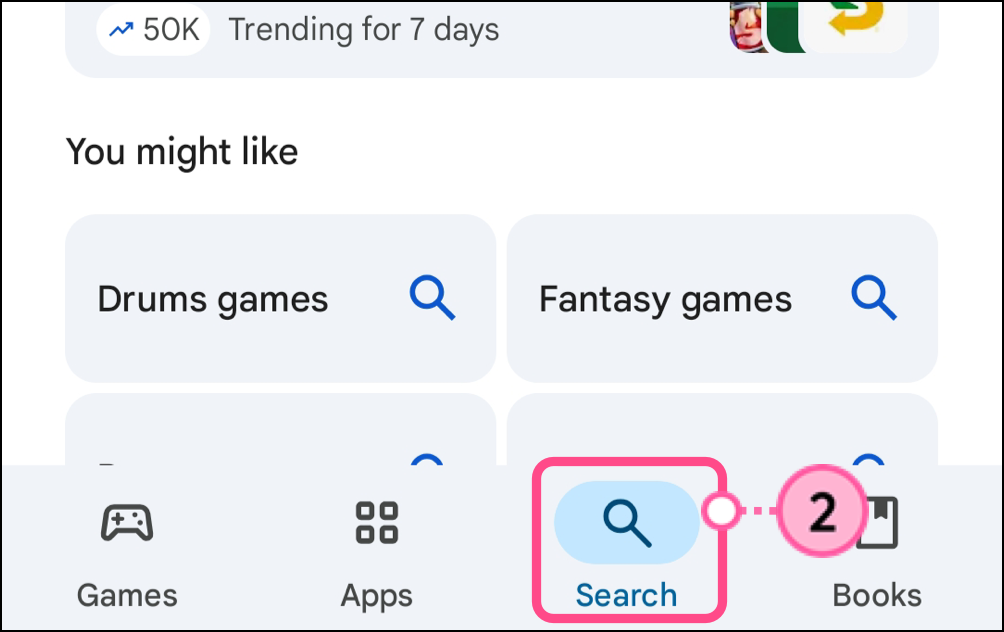Go to the Books tab

[878, 551]
